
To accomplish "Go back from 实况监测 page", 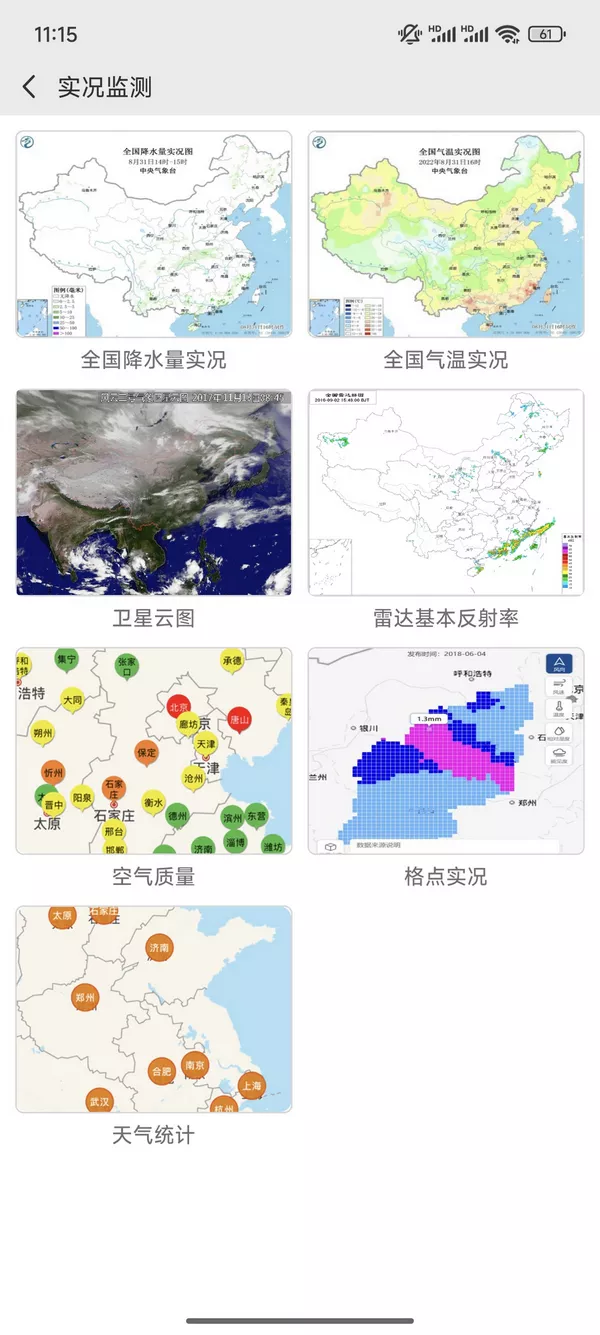I will coord(29,87).
